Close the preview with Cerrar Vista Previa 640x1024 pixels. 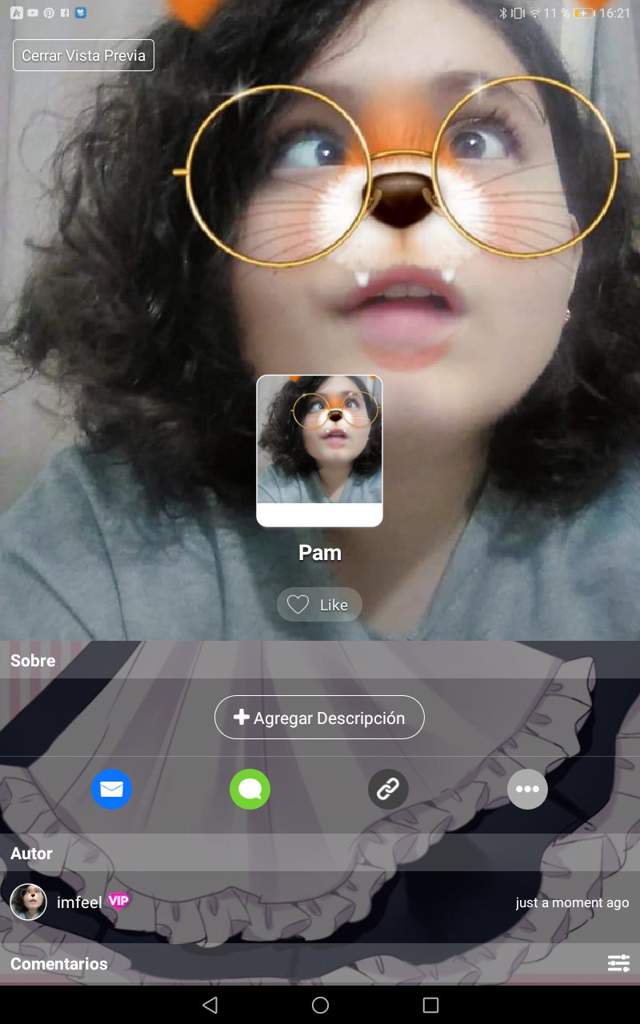(x=83, y=56)
